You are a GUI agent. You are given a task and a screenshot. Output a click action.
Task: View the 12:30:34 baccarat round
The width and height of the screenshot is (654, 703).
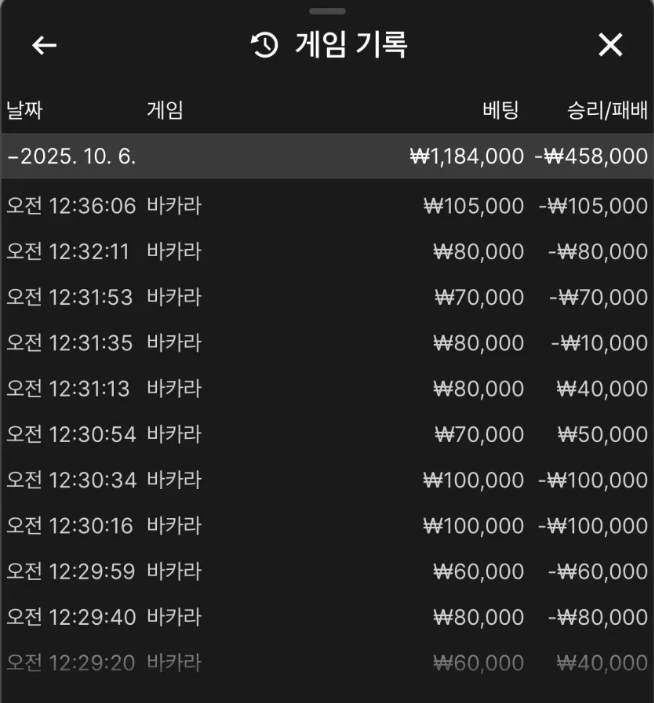[x=327, y=480]
